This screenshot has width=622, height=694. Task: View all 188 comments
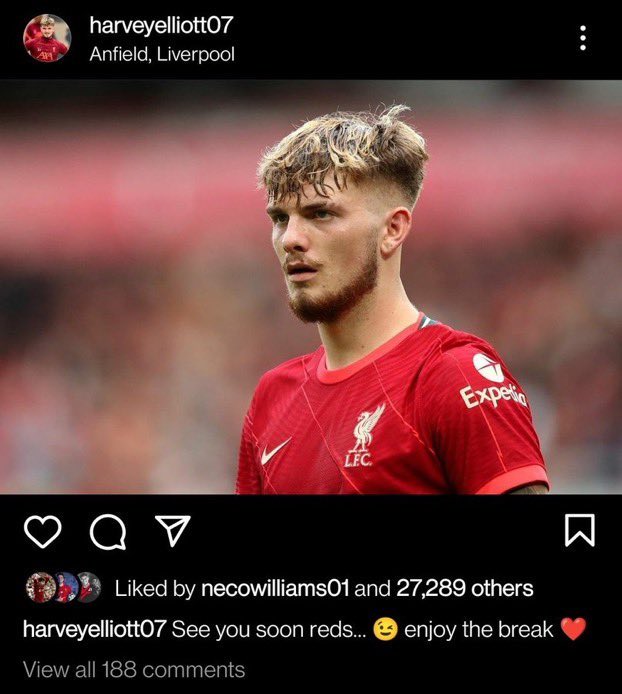[133, 669]
